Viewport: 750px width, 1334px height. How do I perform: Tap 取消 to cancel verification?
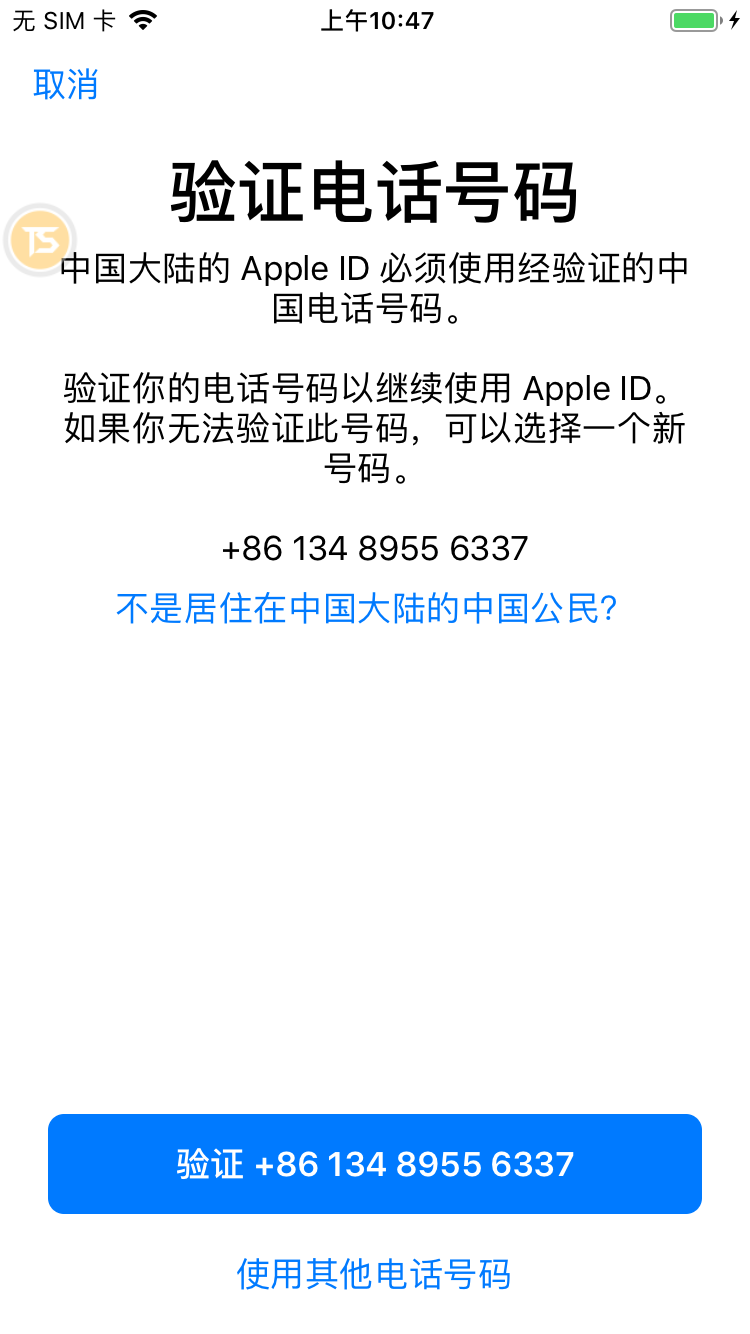point(66,84)
